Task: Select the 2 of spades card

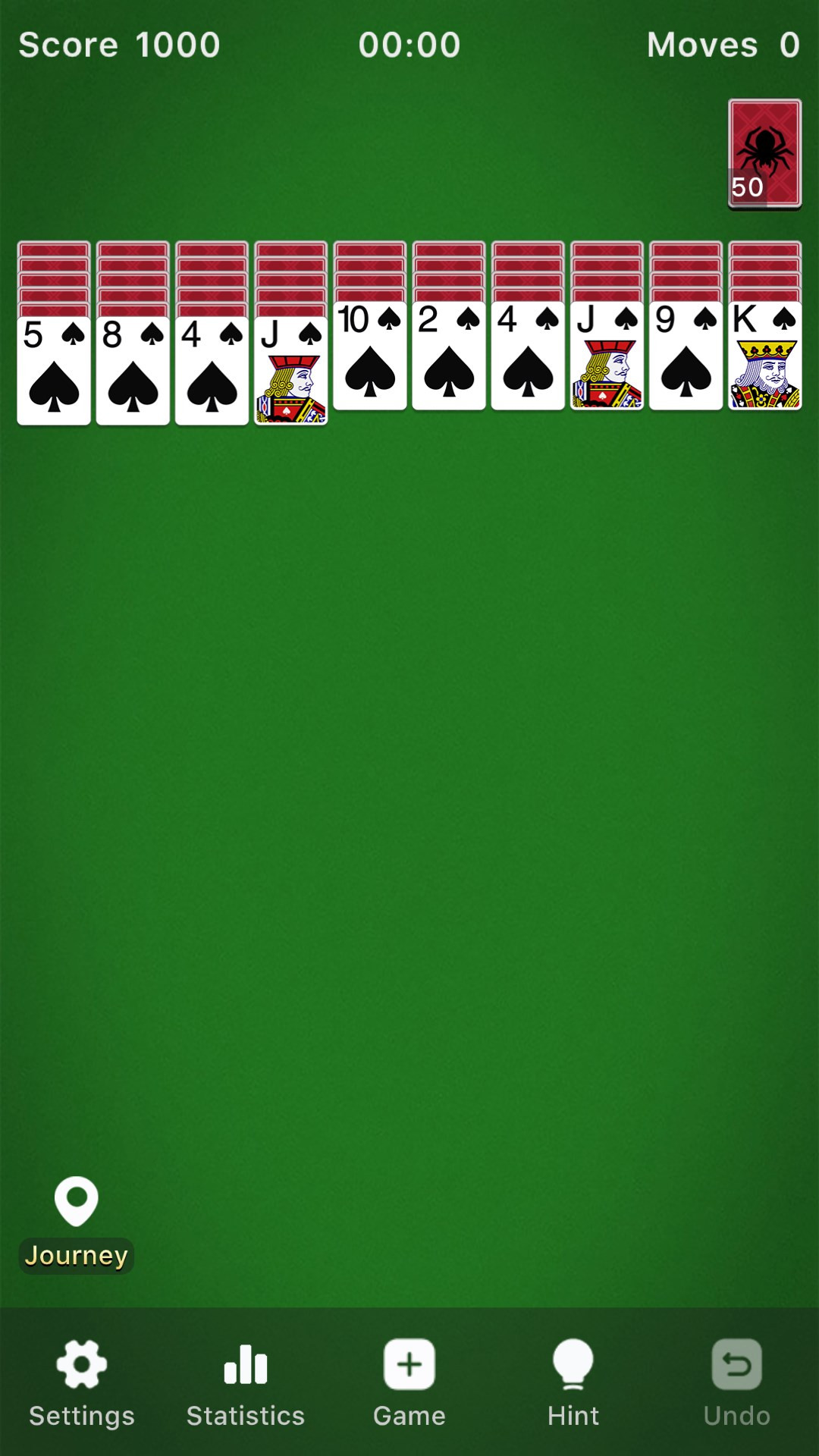Action: pos(449,356)
